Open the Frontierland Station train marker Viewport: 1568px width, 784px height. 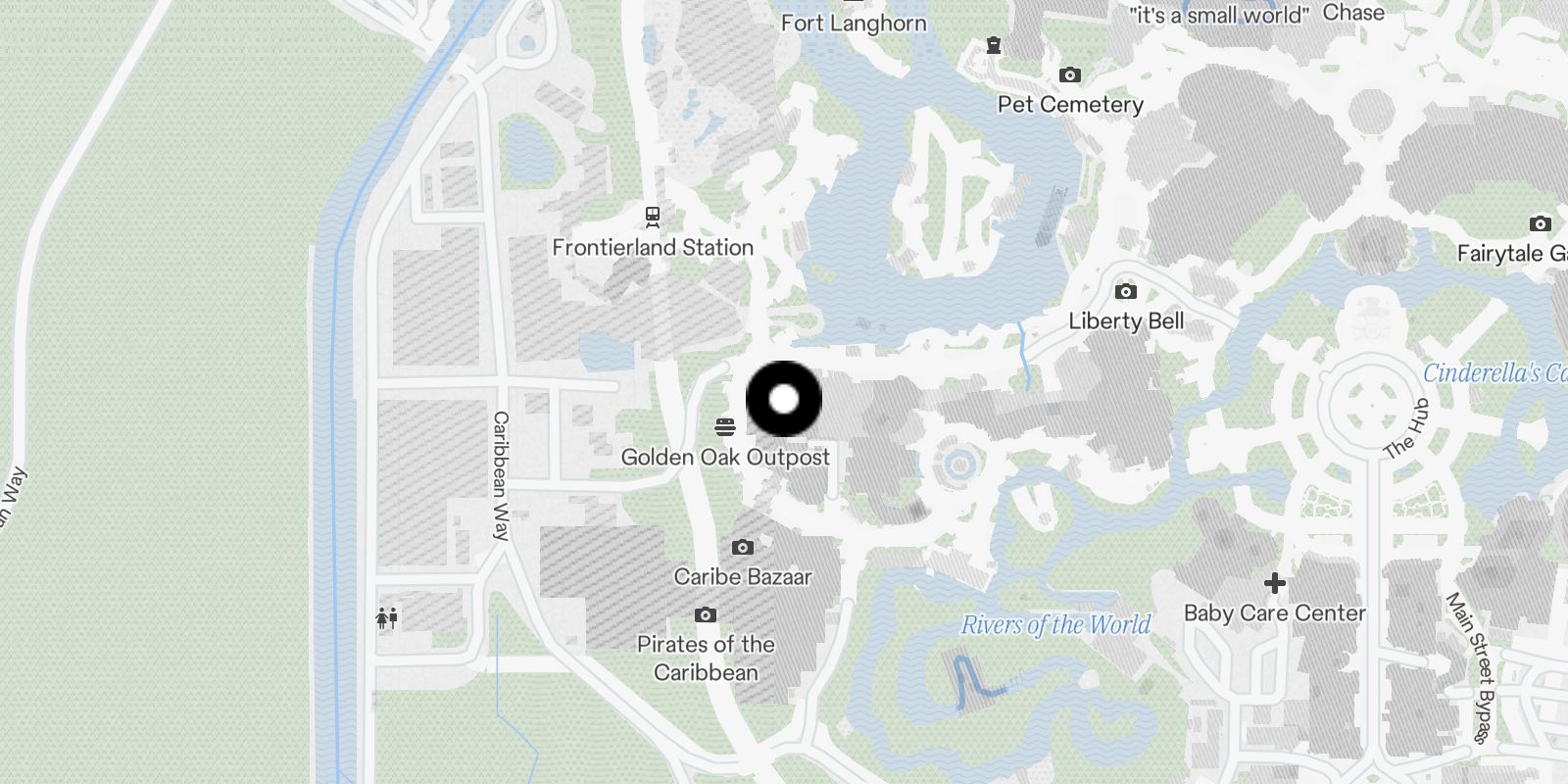coord(652,216)
